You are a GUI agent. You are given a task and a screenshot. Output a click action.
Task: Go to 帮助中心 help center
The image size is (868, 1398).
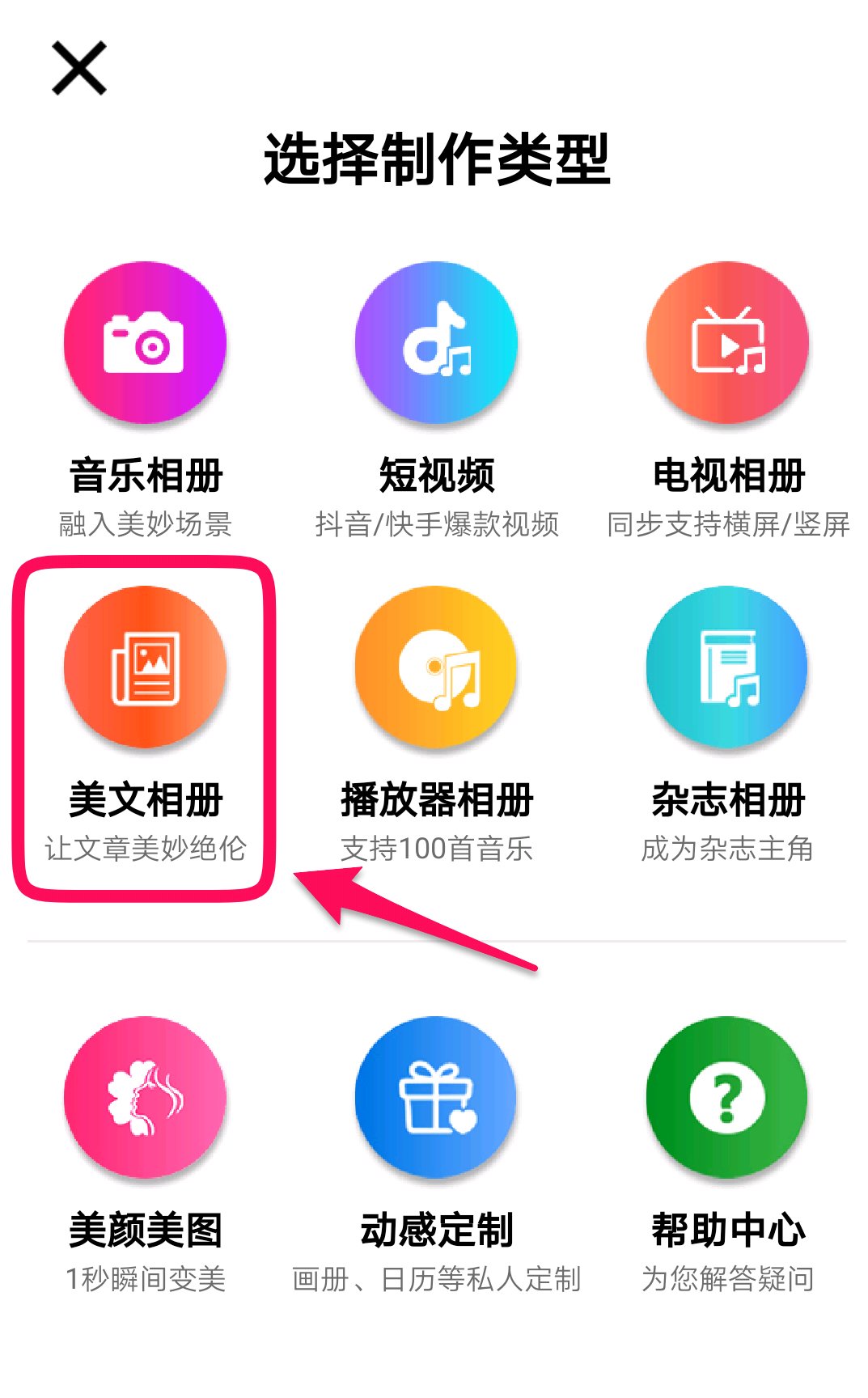tap(727, 1097)
